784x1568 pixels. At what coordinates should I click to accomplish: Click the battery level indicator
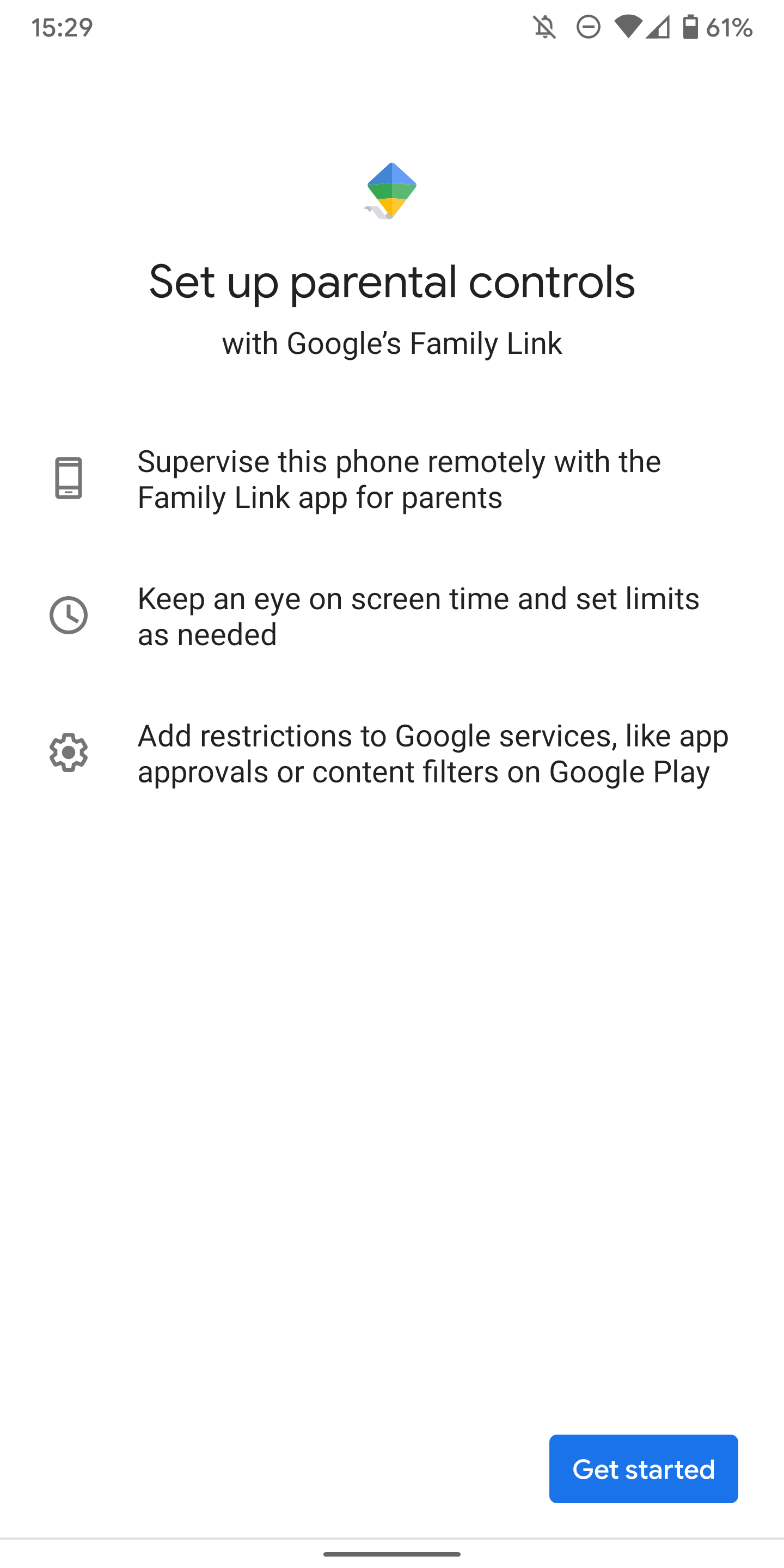691,27
